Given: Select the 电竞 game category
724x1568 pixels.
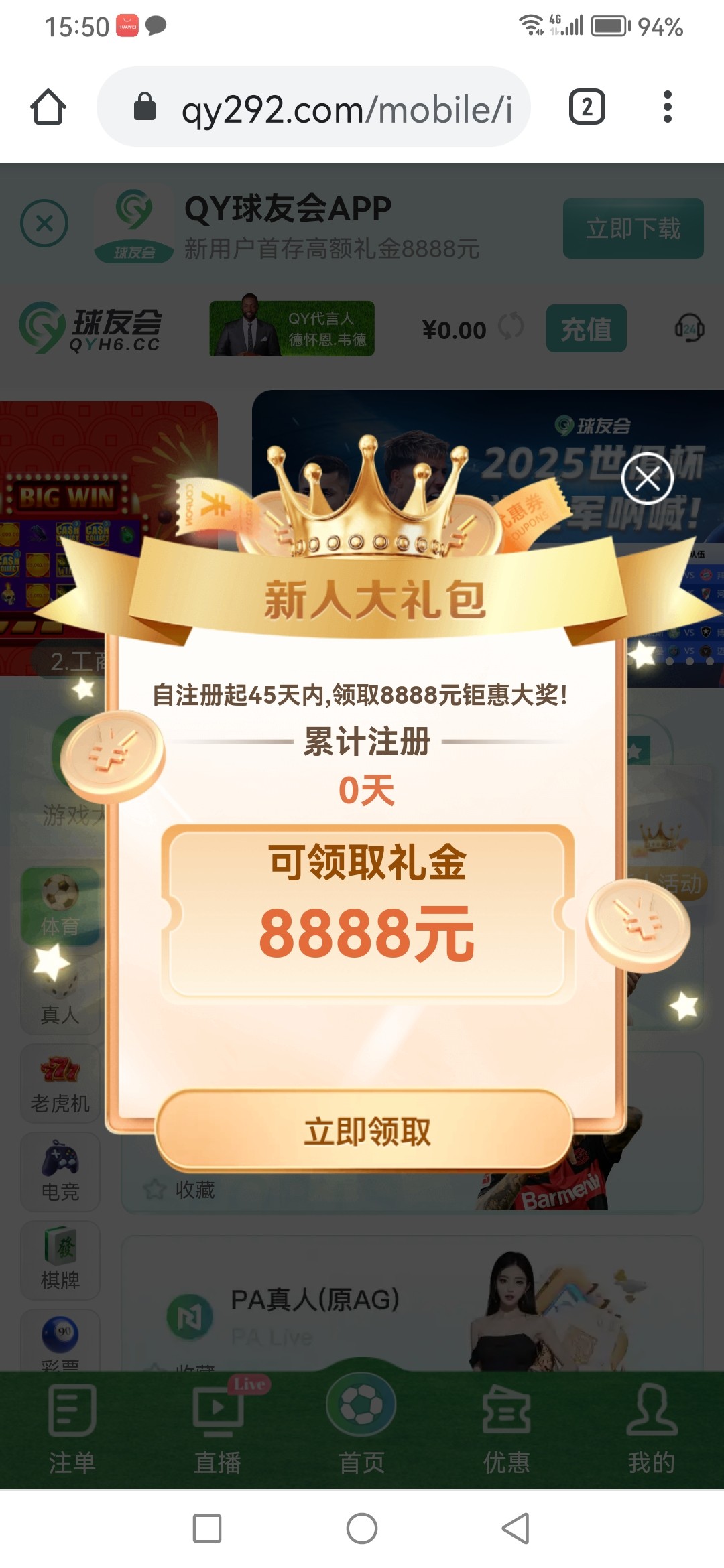Looking at the screenshot, I should point(60,1172).
